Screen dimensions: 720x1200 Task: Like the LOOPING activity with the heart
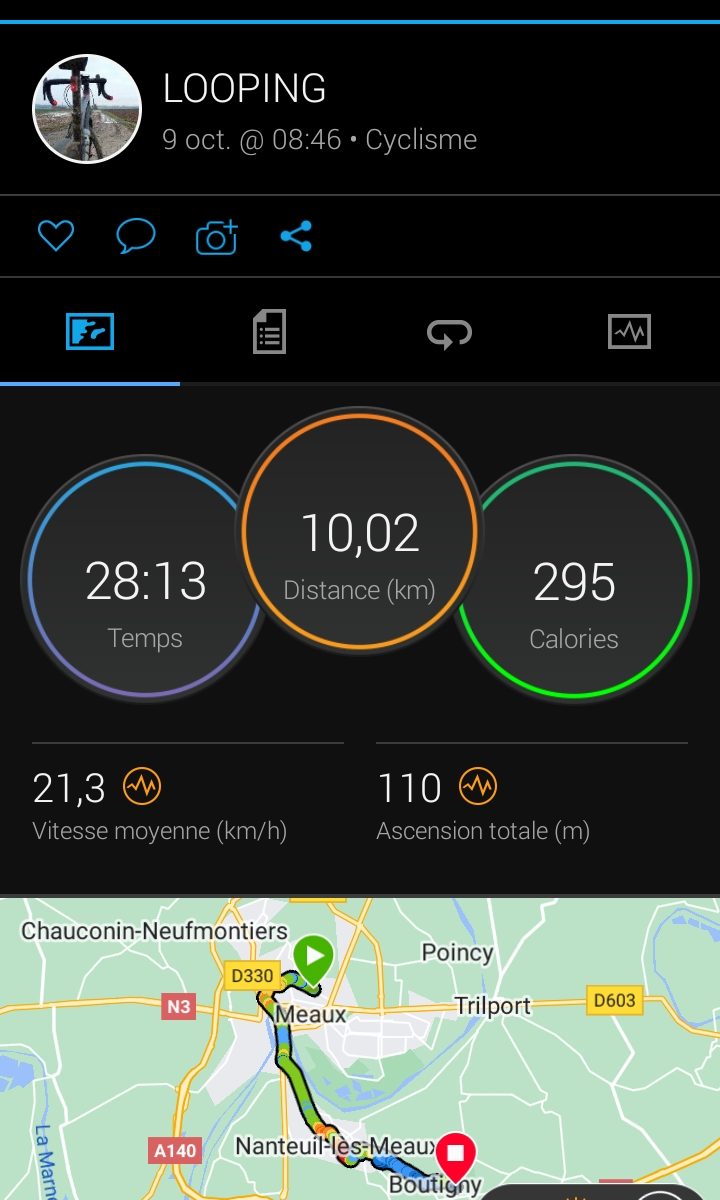pyautogui.click(x=56, y=236)
